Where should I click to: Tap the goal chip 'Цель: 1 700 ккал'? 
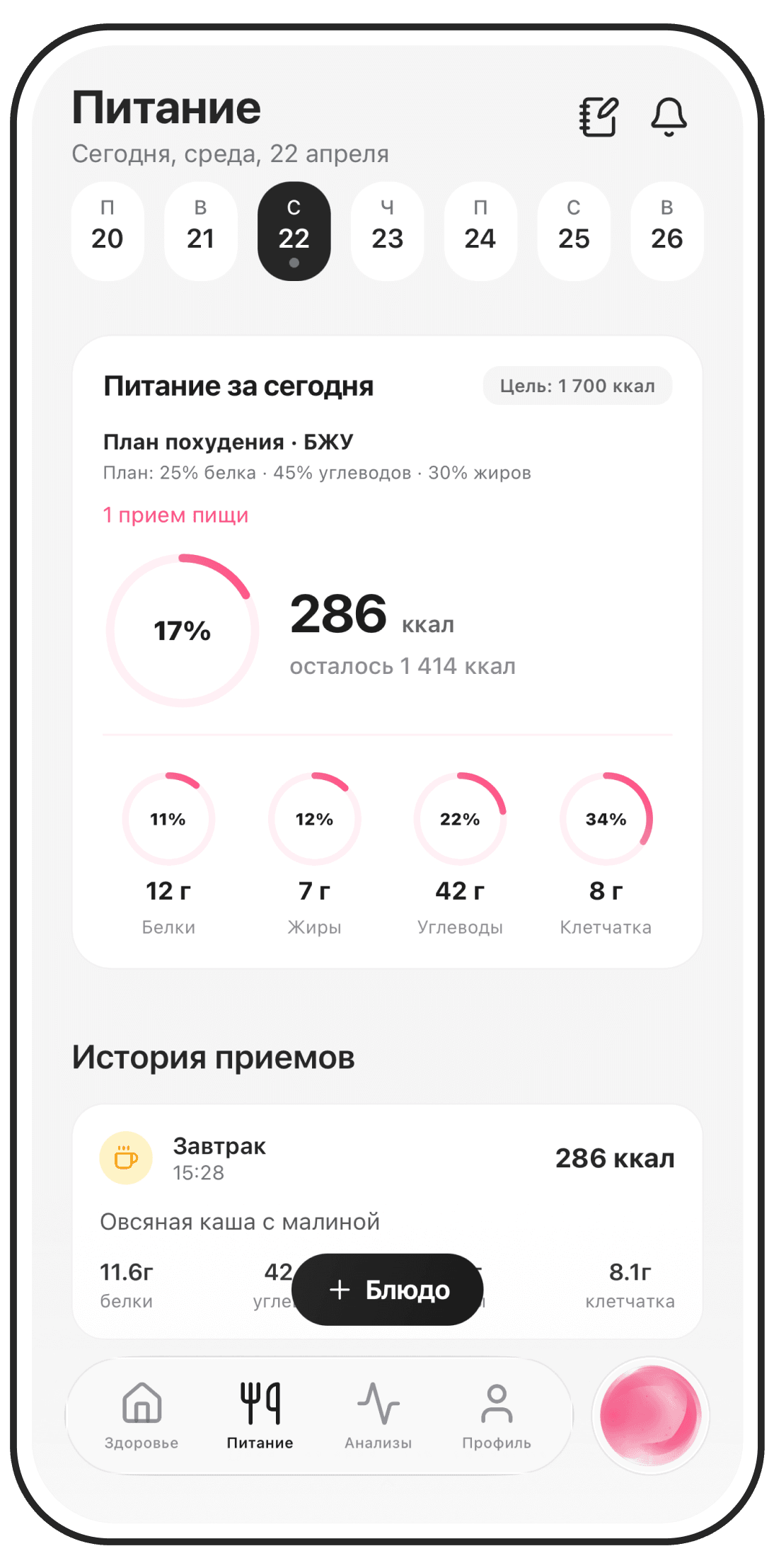(x=577, y=386)
